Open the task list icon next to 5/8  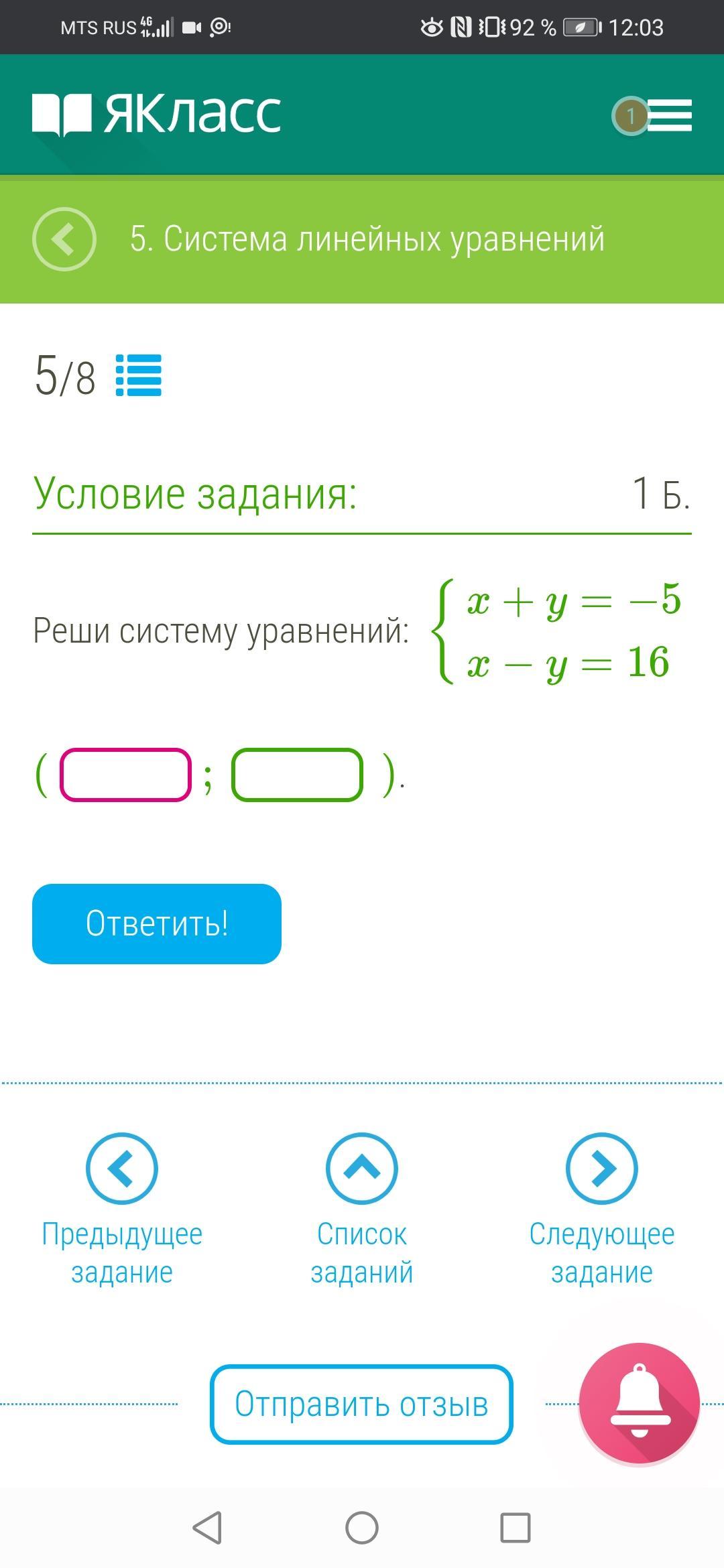[139, 375]
